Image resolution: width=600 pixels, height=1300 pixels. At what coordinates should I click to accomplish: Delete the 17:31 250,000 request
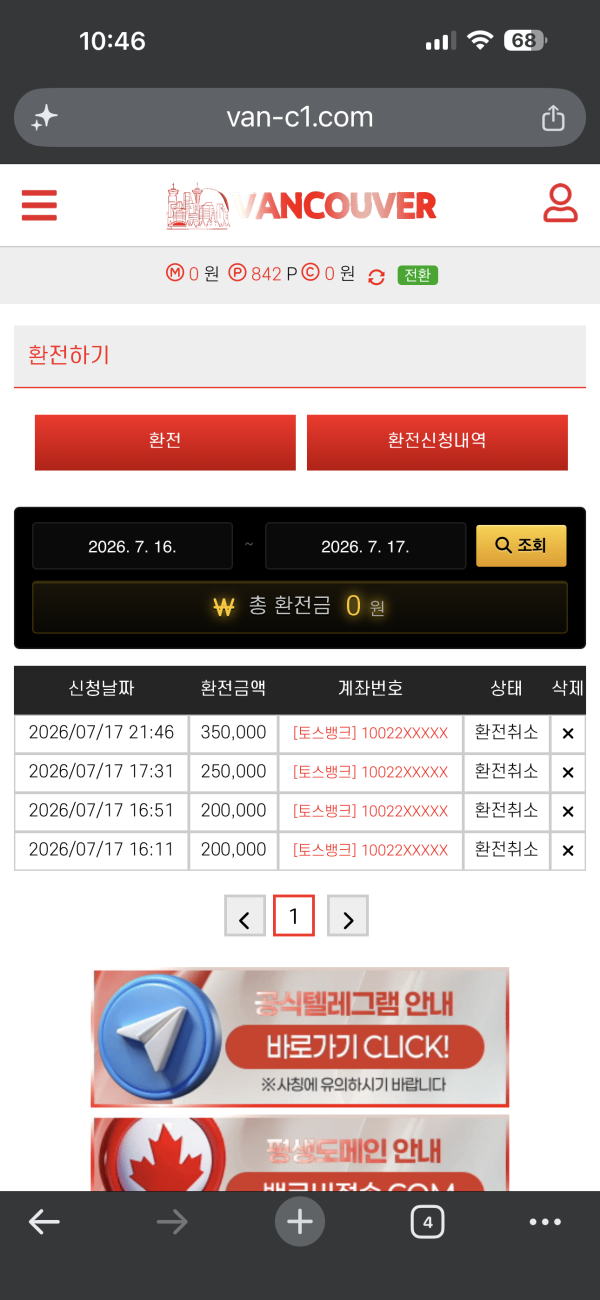click(568, 772)
